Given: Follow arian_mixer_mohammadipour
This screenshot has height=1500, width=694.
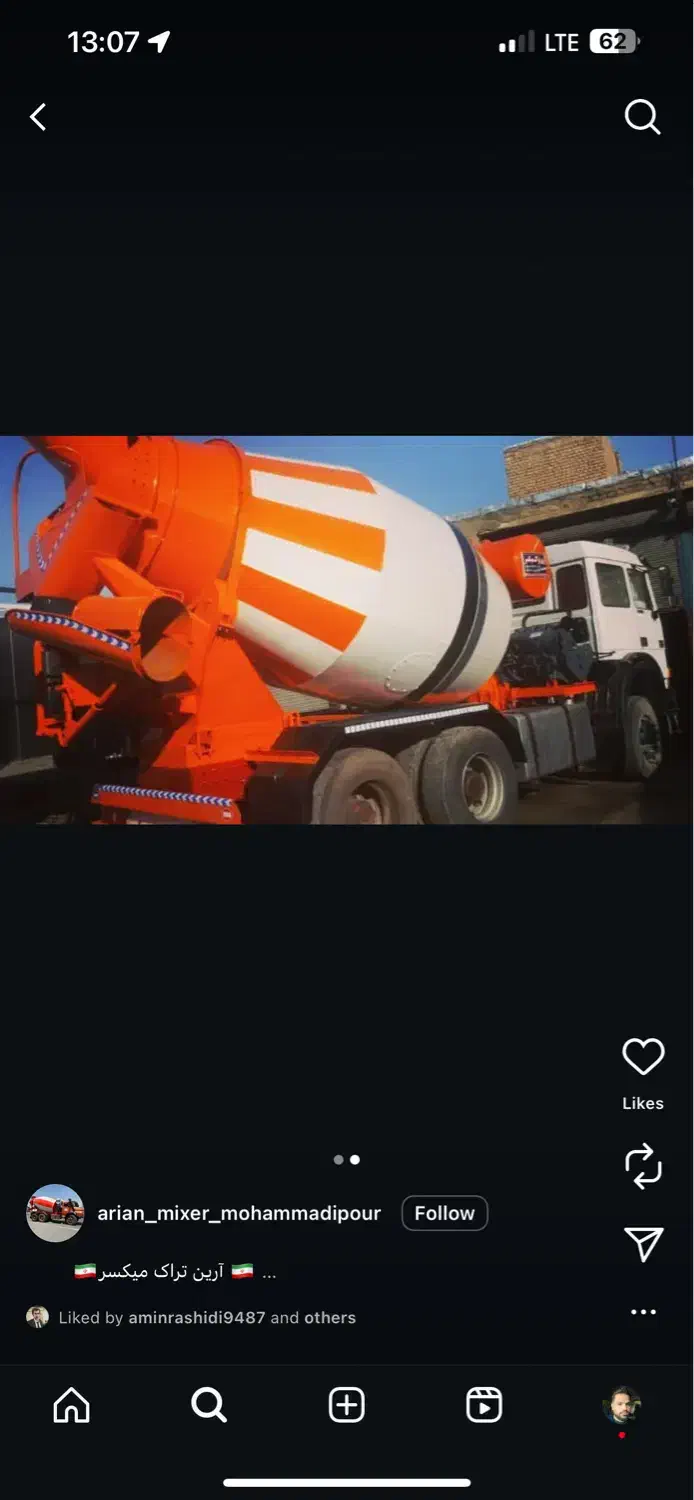Looking at the screenshot, I should pos(444,1213).
